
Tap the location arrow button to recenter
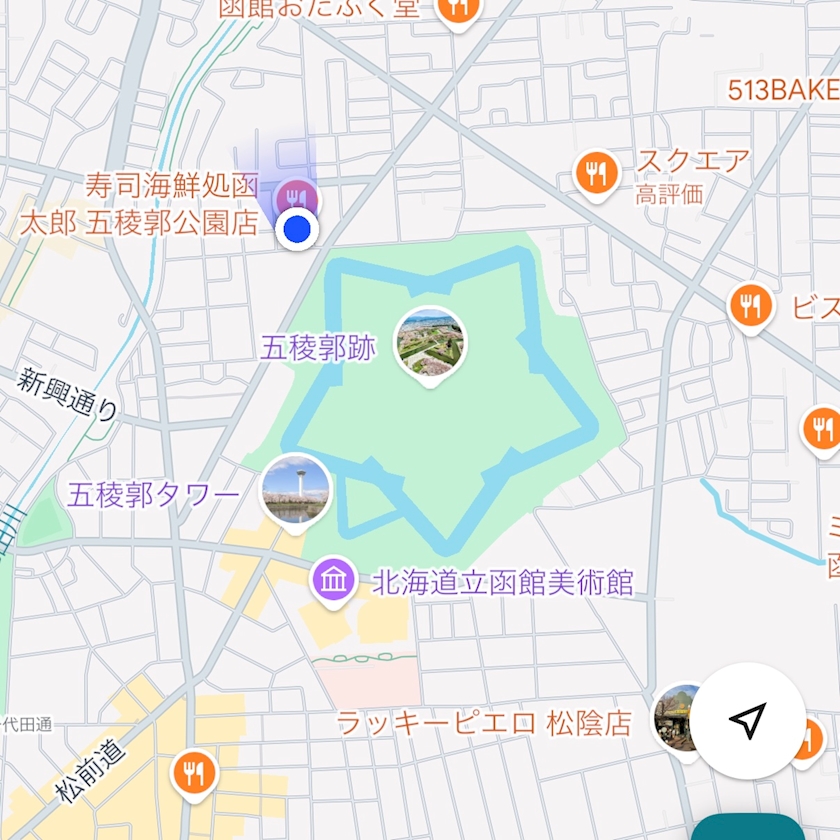tap(747, 720)
